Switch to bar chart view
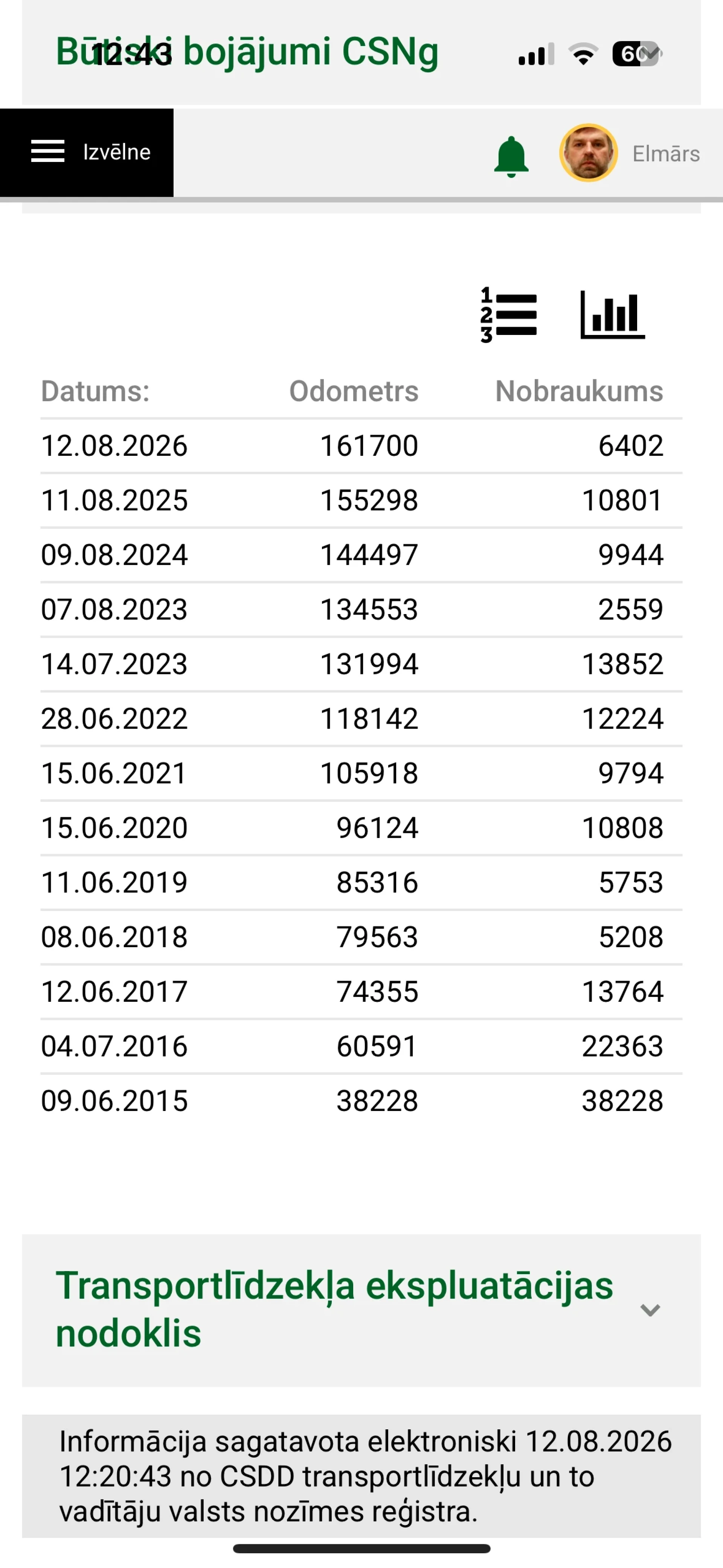 point(612,315)
